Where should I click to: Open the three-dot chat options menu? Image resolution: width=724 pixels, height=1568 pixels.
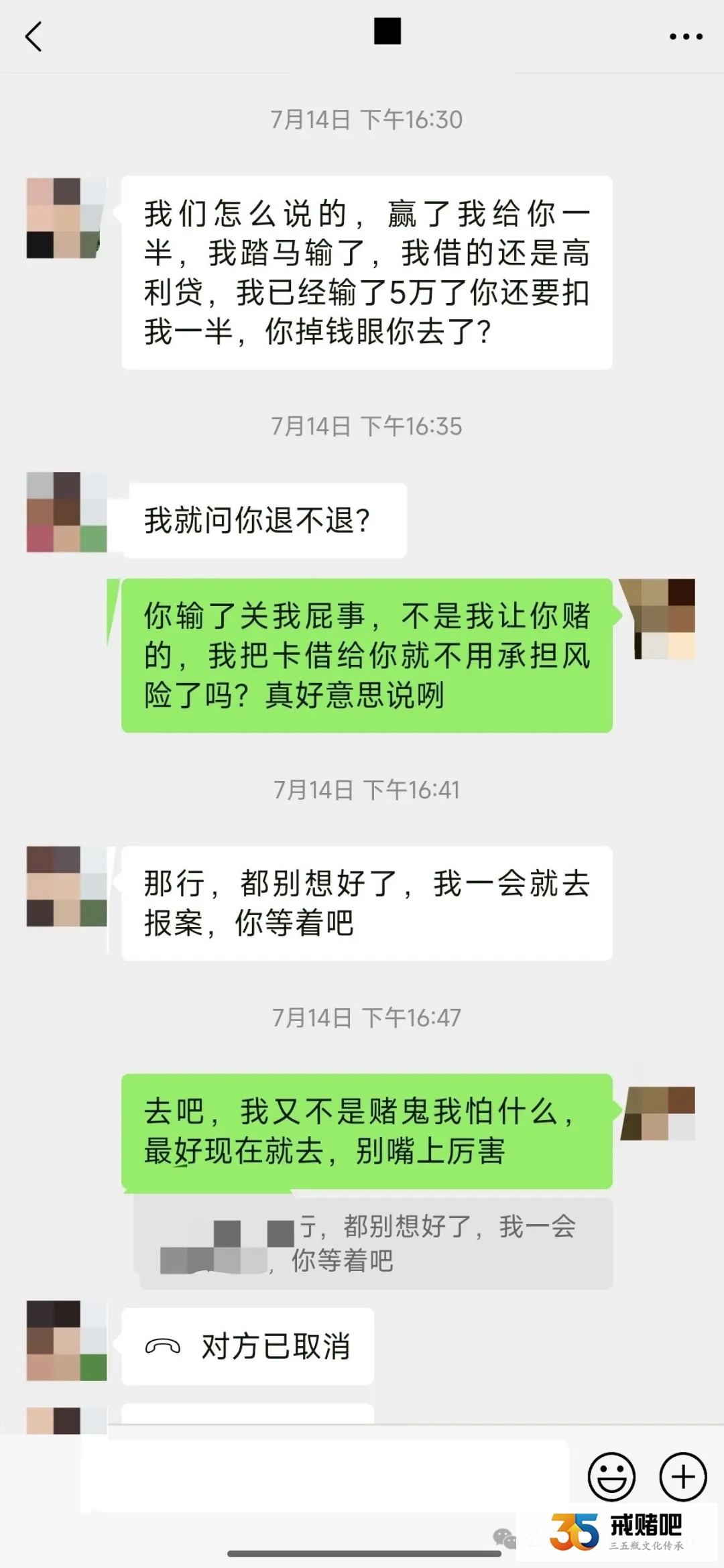pyautogui.click(x=686, y=37)
